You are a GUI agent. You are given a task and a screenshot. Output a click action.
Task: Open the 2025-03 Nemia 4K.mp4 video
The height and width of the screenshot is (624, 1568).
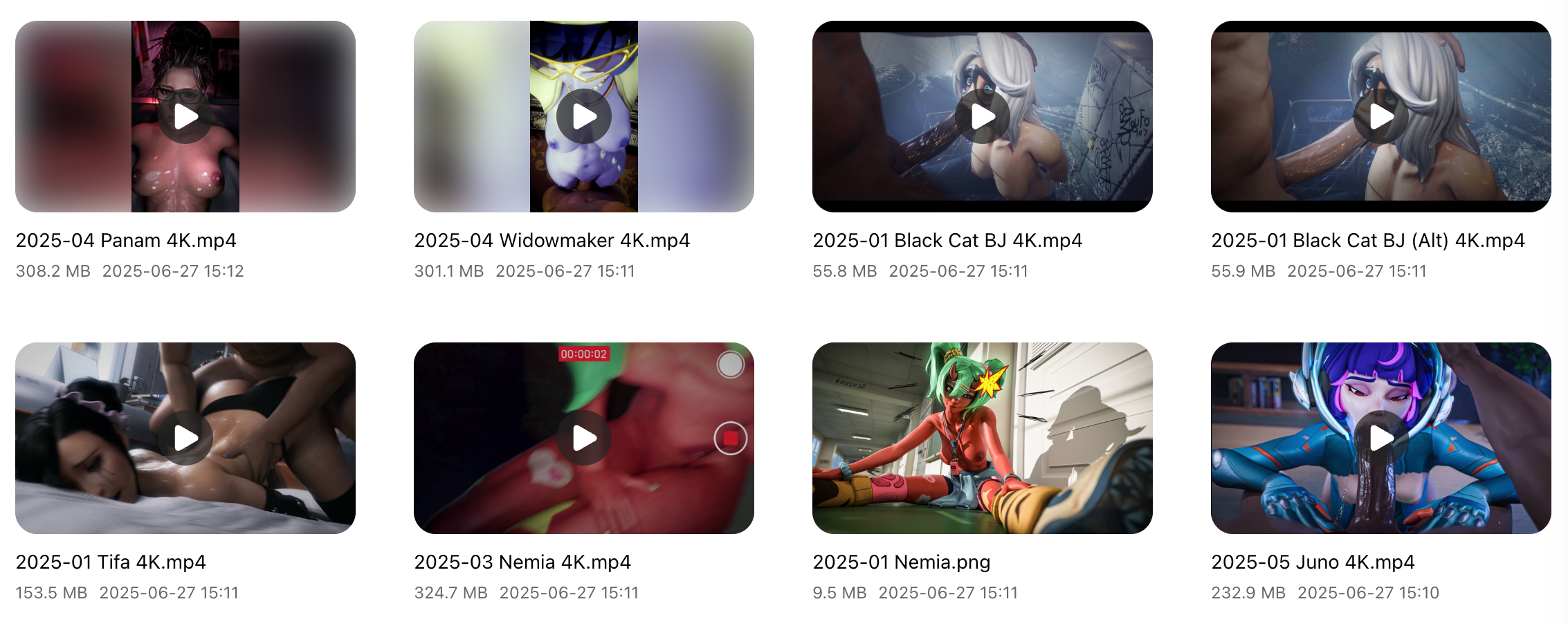[584, 438]
